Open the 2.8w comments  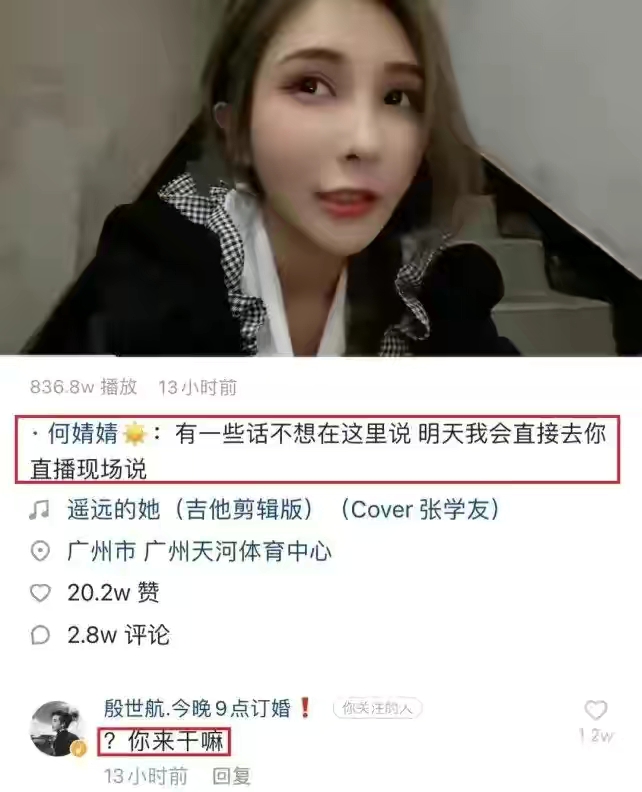click(40, 635)
